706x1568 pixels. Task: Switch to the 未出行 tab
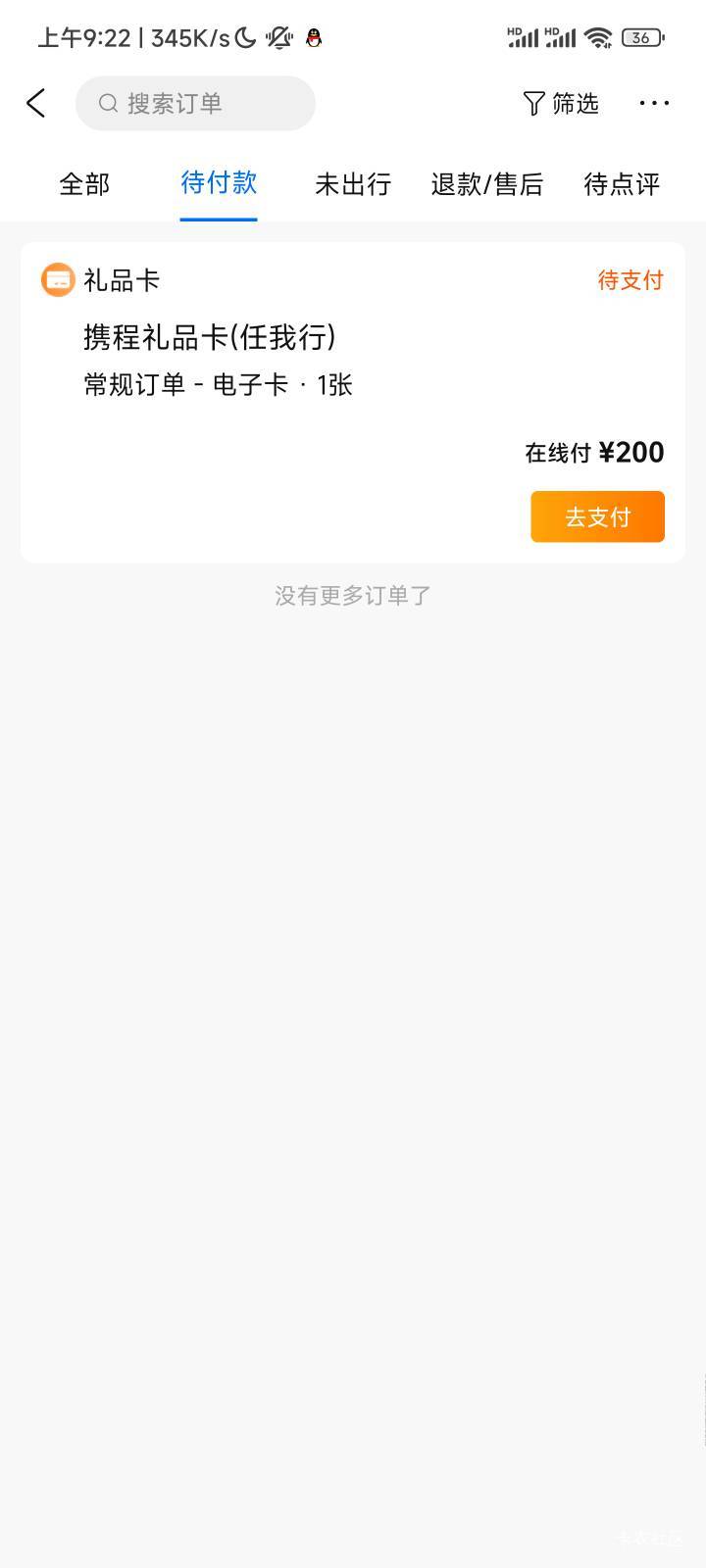353,184
